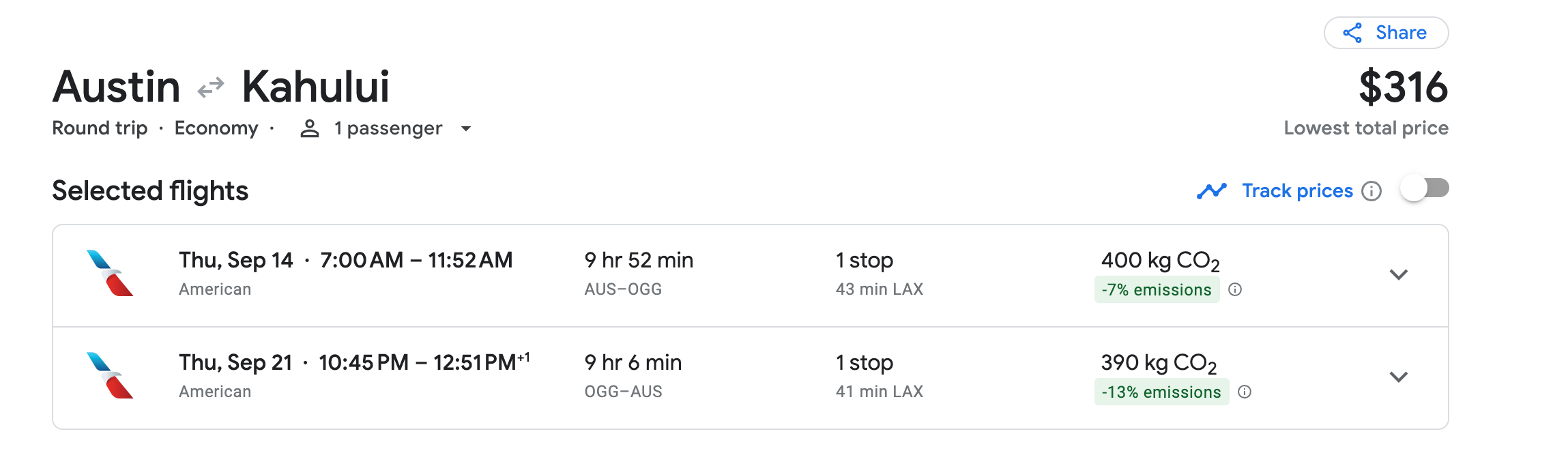The height and width of the screenshot is (464, 1568).
Task: Show info for -13% emissions
Action: 1245,392
